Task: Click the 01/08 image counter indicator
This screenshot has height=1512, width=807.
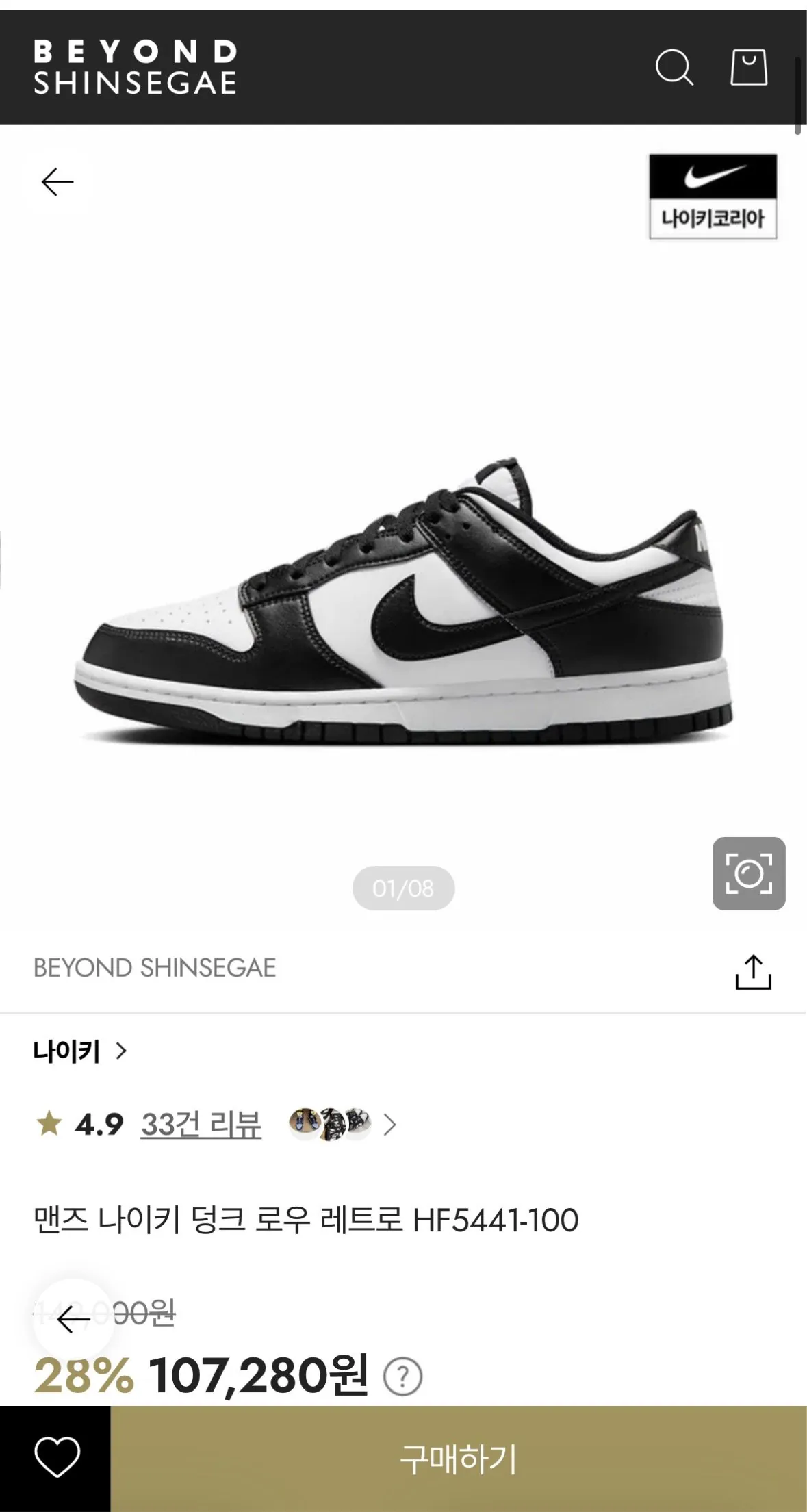Action: (402, 888)
